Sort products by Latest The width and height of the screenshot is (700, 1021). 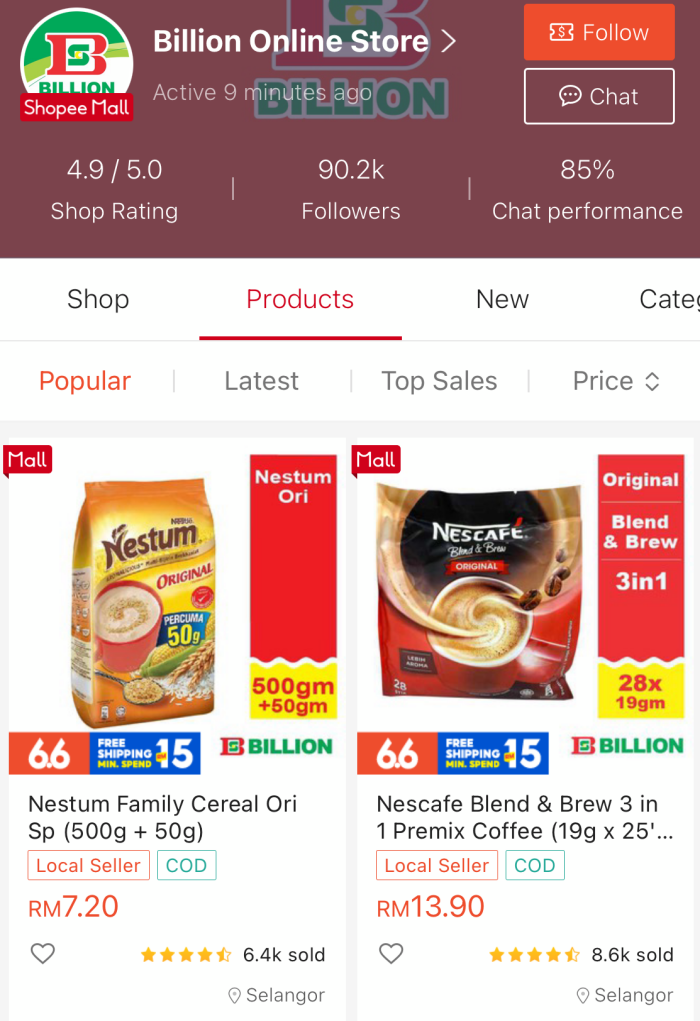(261, 381)
